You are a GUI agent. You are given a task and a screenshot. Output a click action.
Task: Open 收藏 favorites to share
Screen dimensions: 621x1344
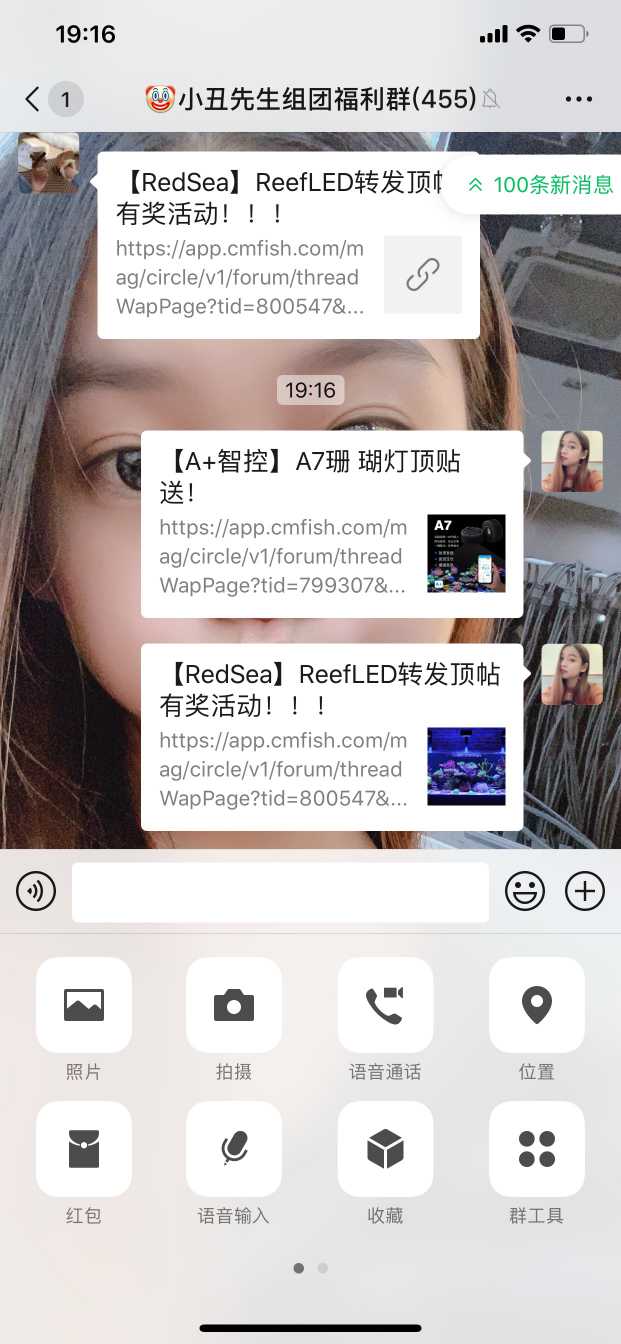tap(385, 1149)
